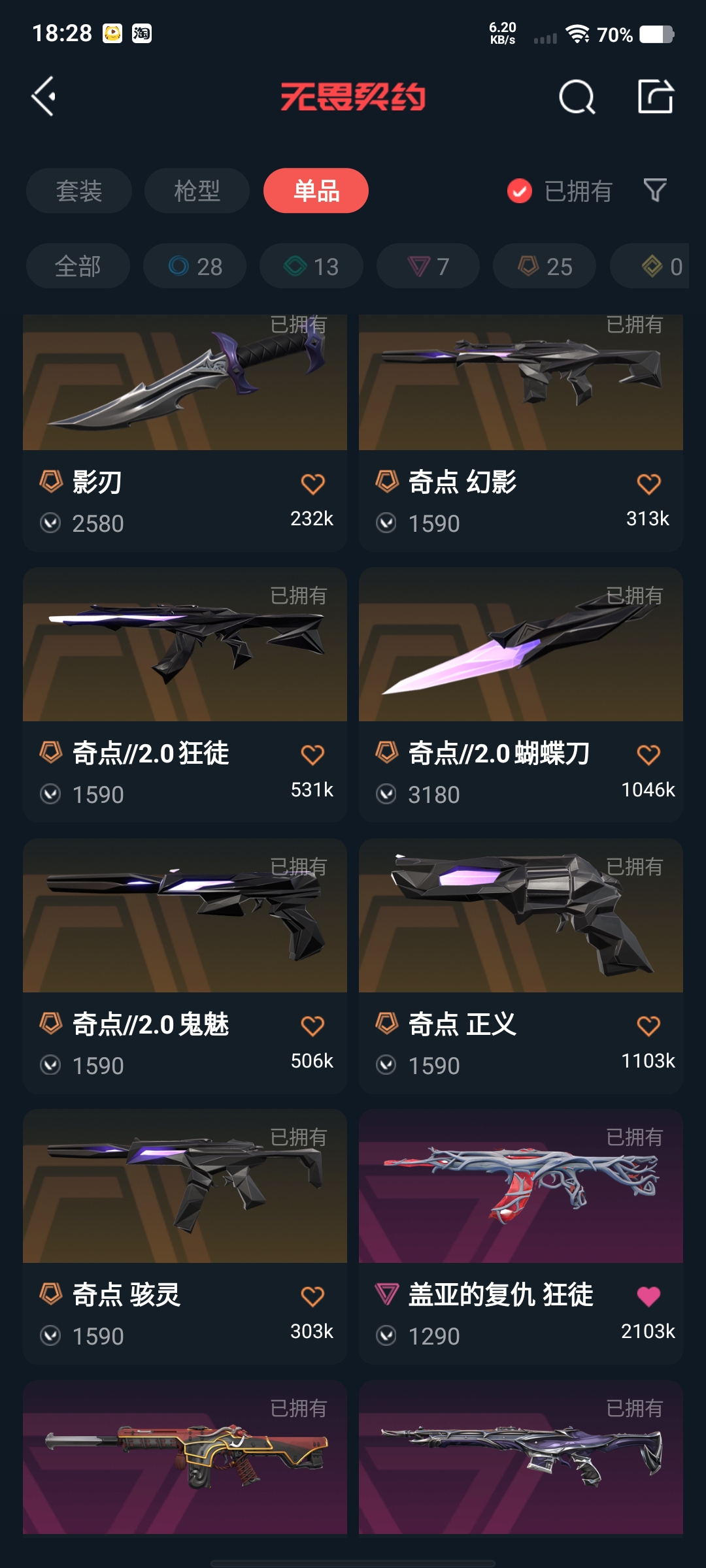Open the search icon in the header
This screenshot has height=1568, width=706.
point(577,98)
